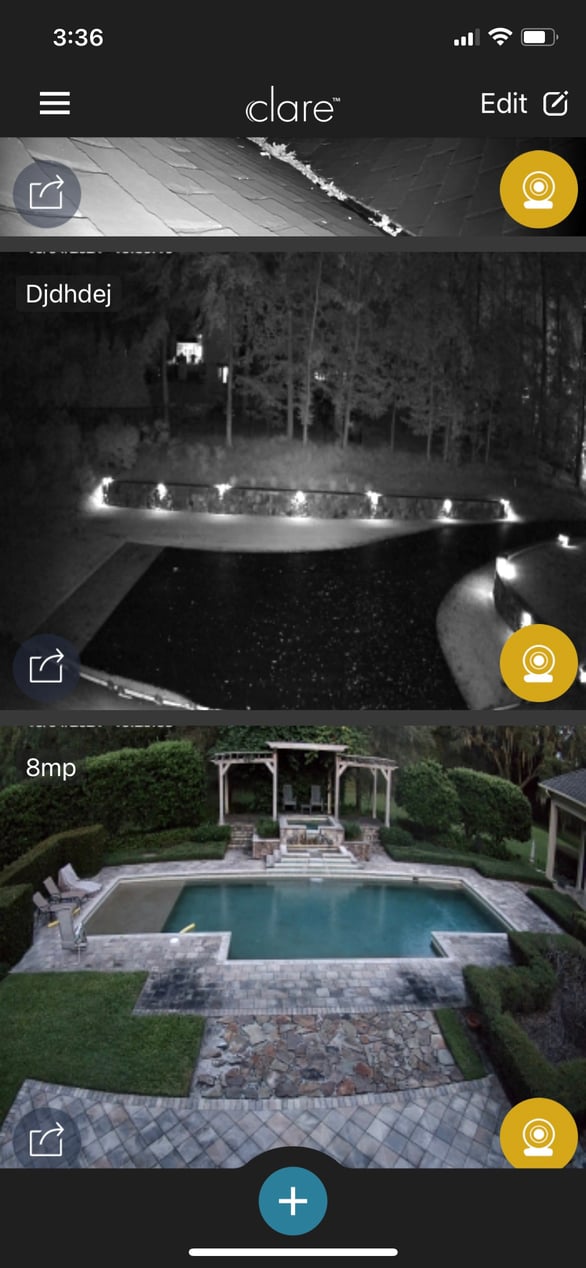Viewport: 586px width, 1268px height.
Task: Tap the Edit button
Action: click(x=524, y=103)
